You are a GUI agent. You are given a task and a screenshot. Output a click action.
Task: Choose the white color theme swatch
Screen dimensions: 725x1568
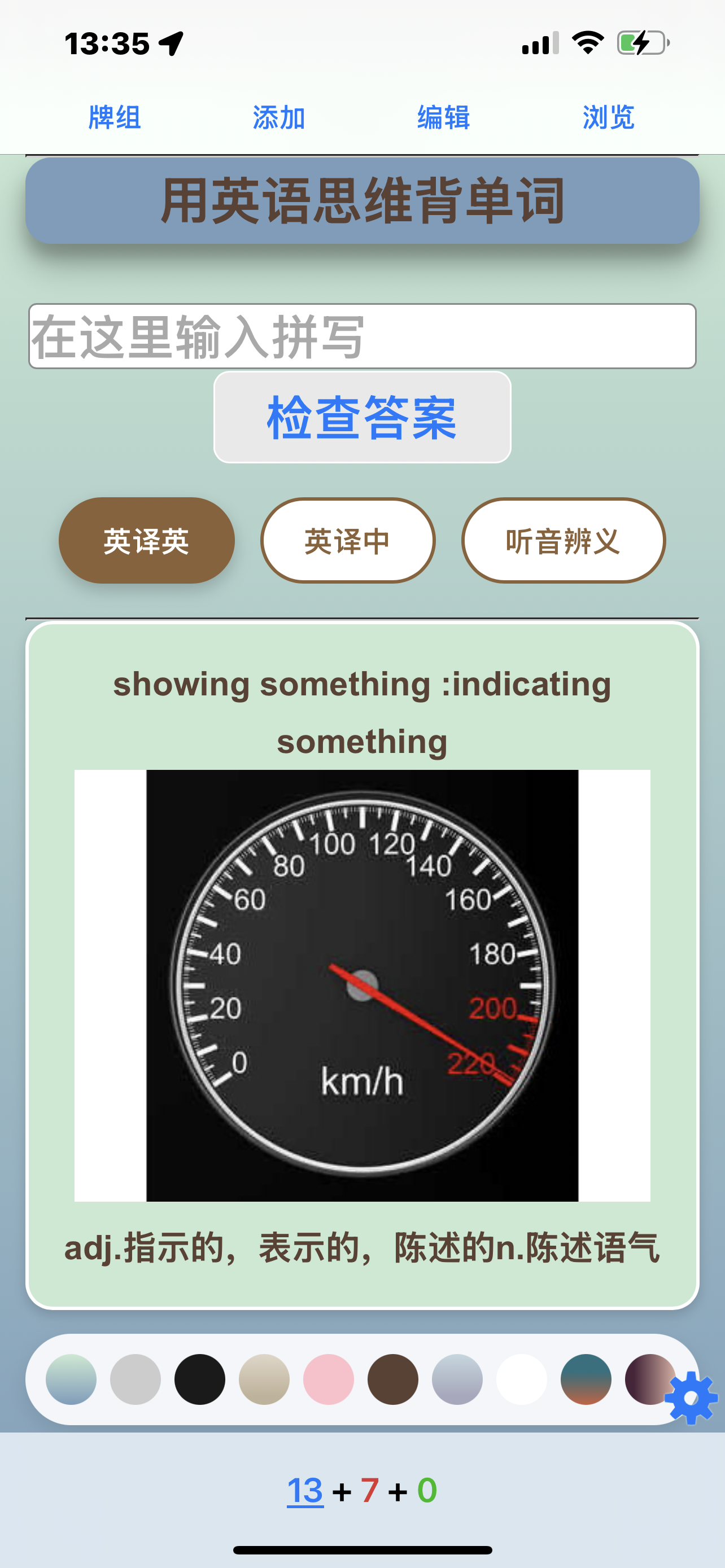pyautogui.click(x=522, y=1379)
